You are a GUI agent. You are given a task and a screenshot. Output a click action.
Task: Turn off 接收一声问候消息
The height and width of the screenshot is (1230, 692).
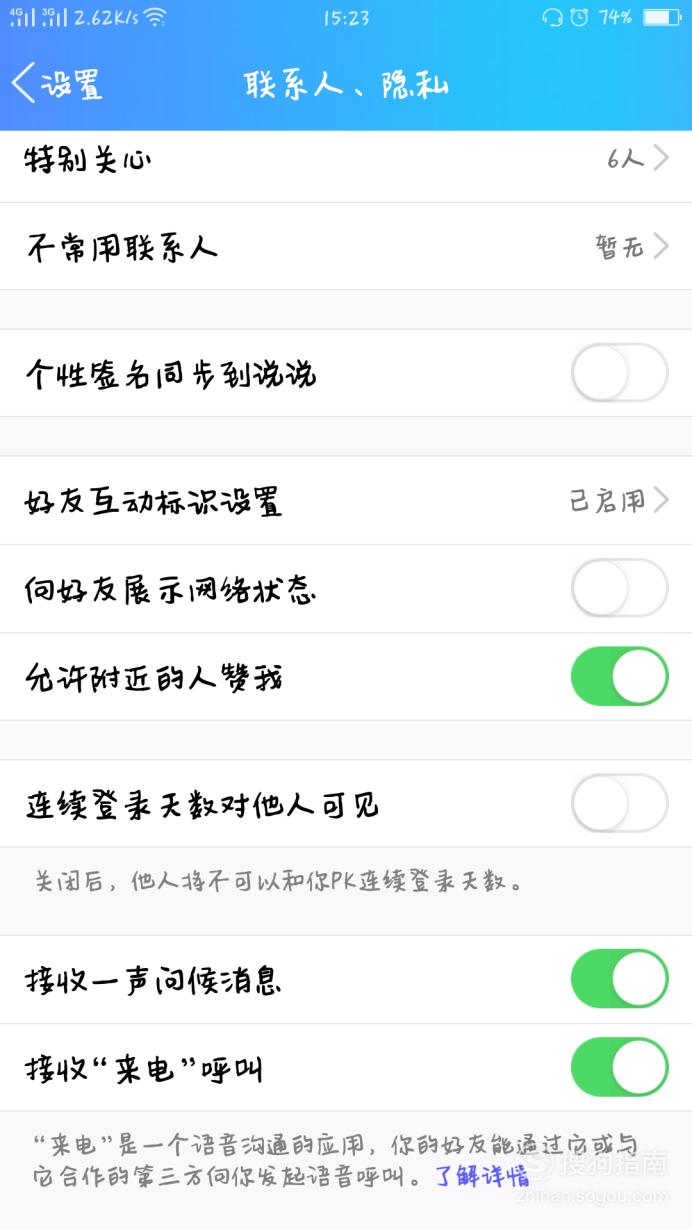pyautogui.click(x=619, y=979)
